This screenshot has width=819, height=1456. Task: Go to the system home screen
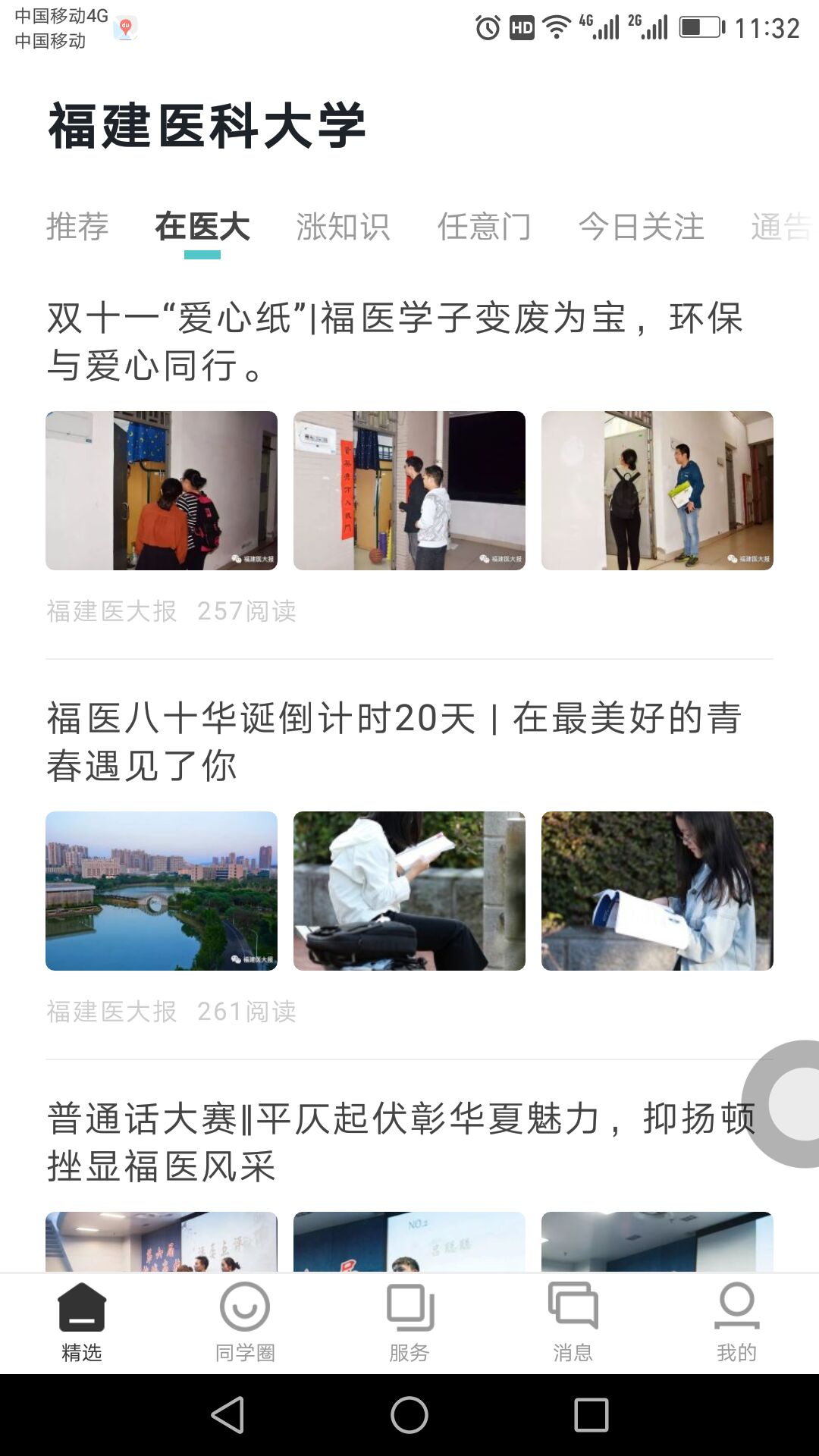[409, 1415]
